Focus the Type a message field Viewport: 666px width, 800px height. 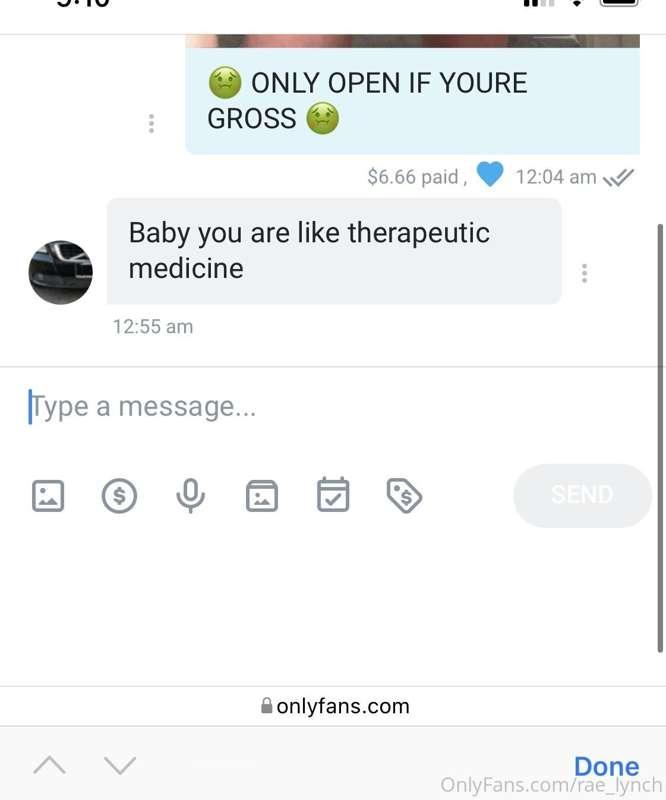point(300,407)
